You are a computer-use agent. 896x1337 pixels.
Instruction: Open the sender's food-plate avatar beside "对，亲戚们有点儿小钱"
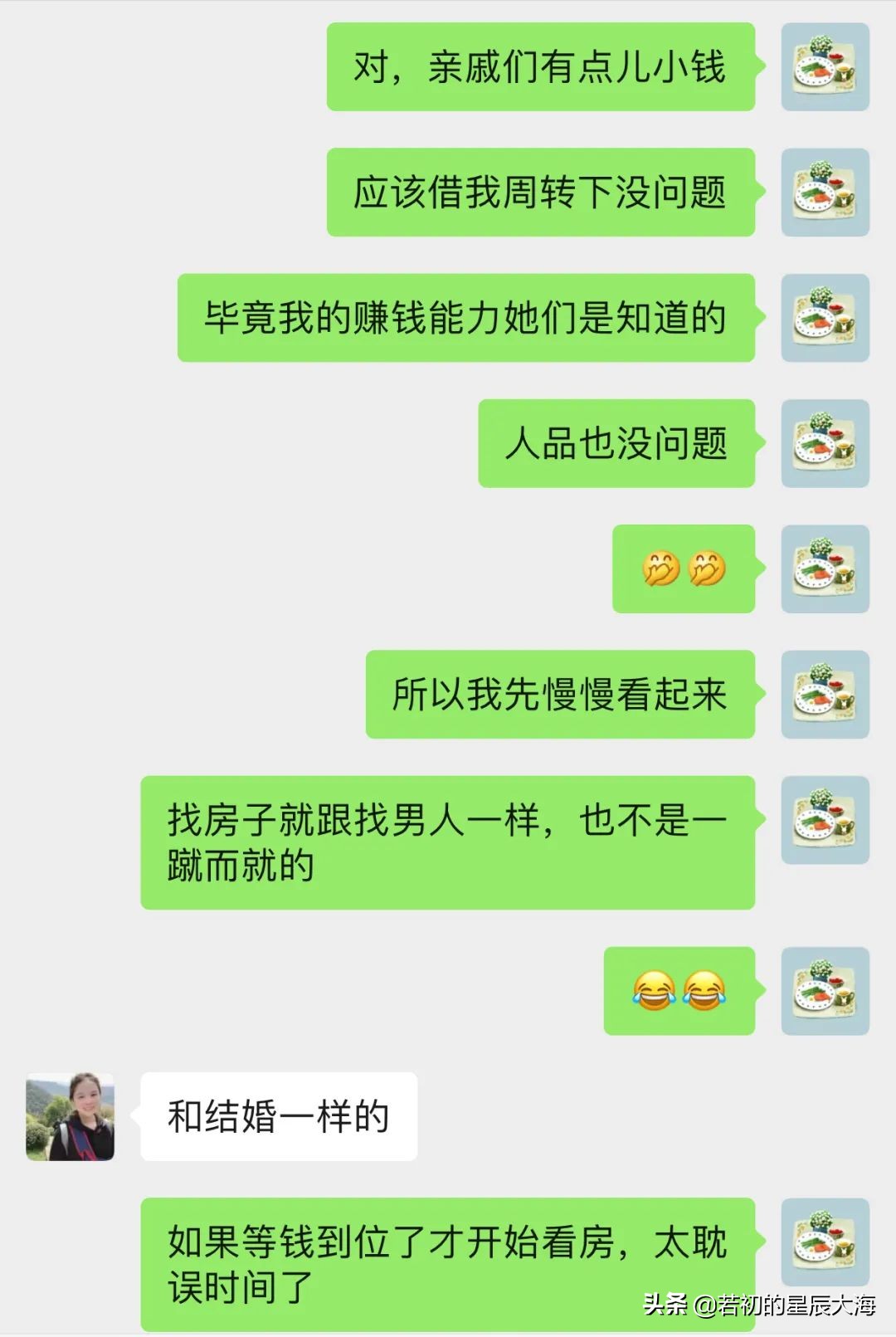click(824, 66)
